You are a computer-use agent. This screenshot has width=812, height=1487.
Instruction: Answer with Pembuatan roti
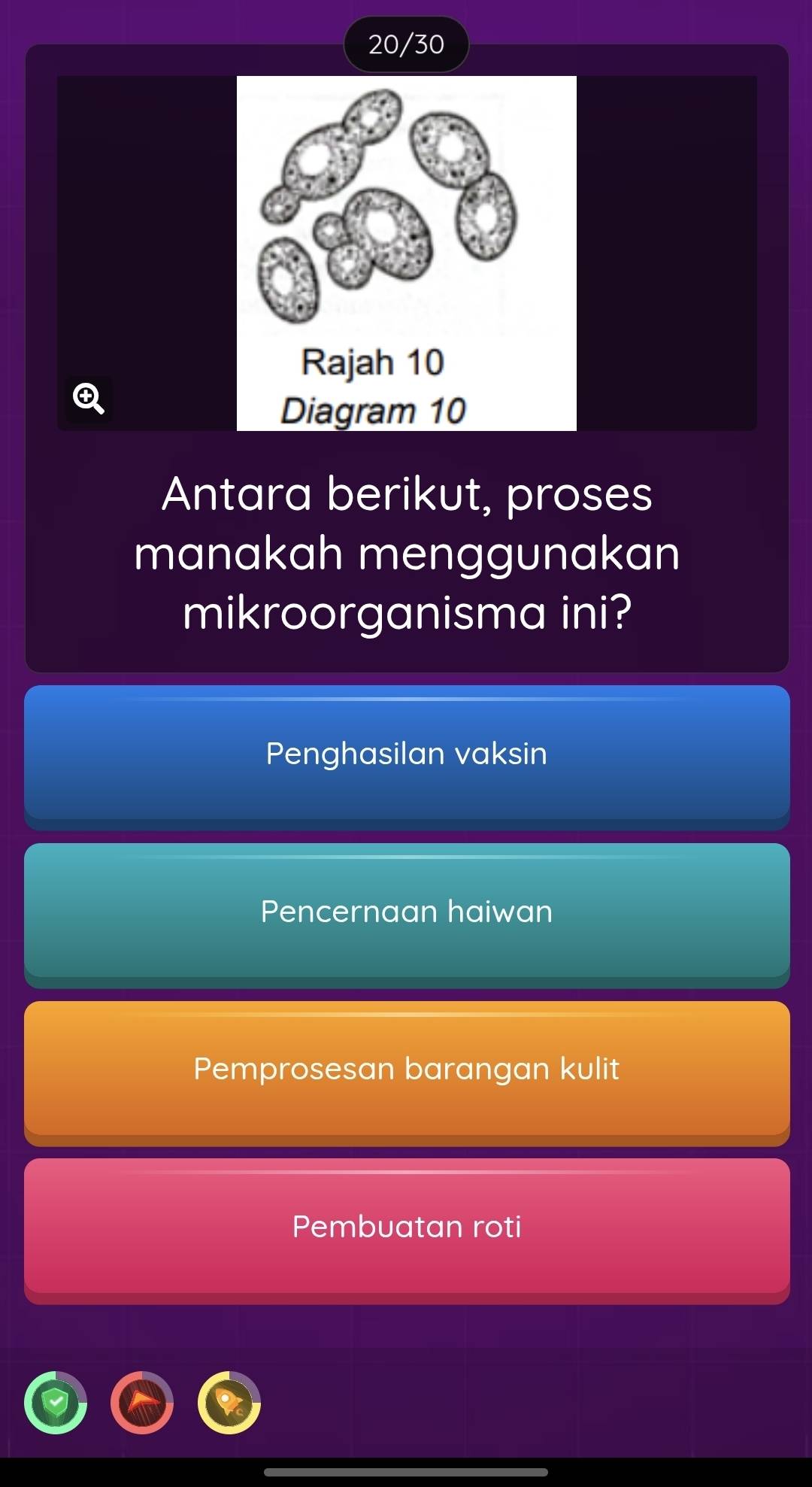point(407,1228)
